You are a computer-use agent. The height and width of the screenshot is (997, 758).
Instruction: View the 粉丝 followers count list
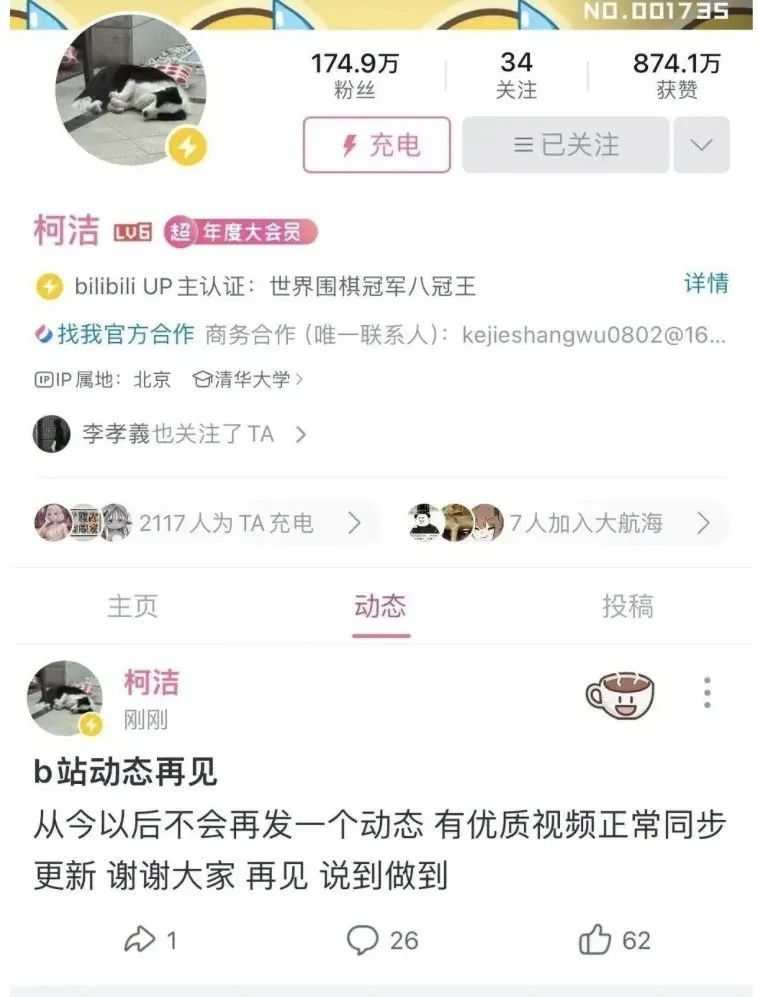coord(354,76)
